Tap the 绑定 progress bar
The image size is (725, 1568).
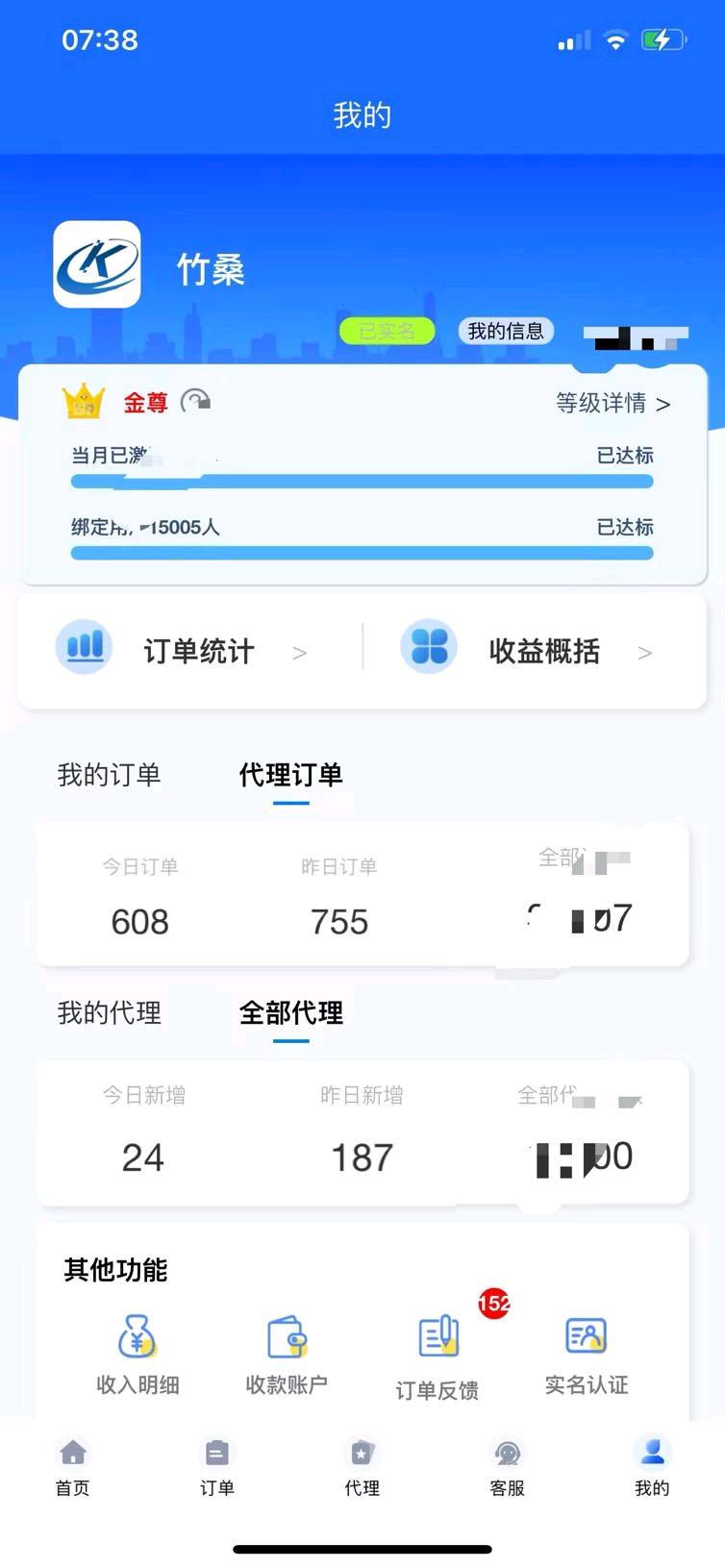[x=362, y=553]
